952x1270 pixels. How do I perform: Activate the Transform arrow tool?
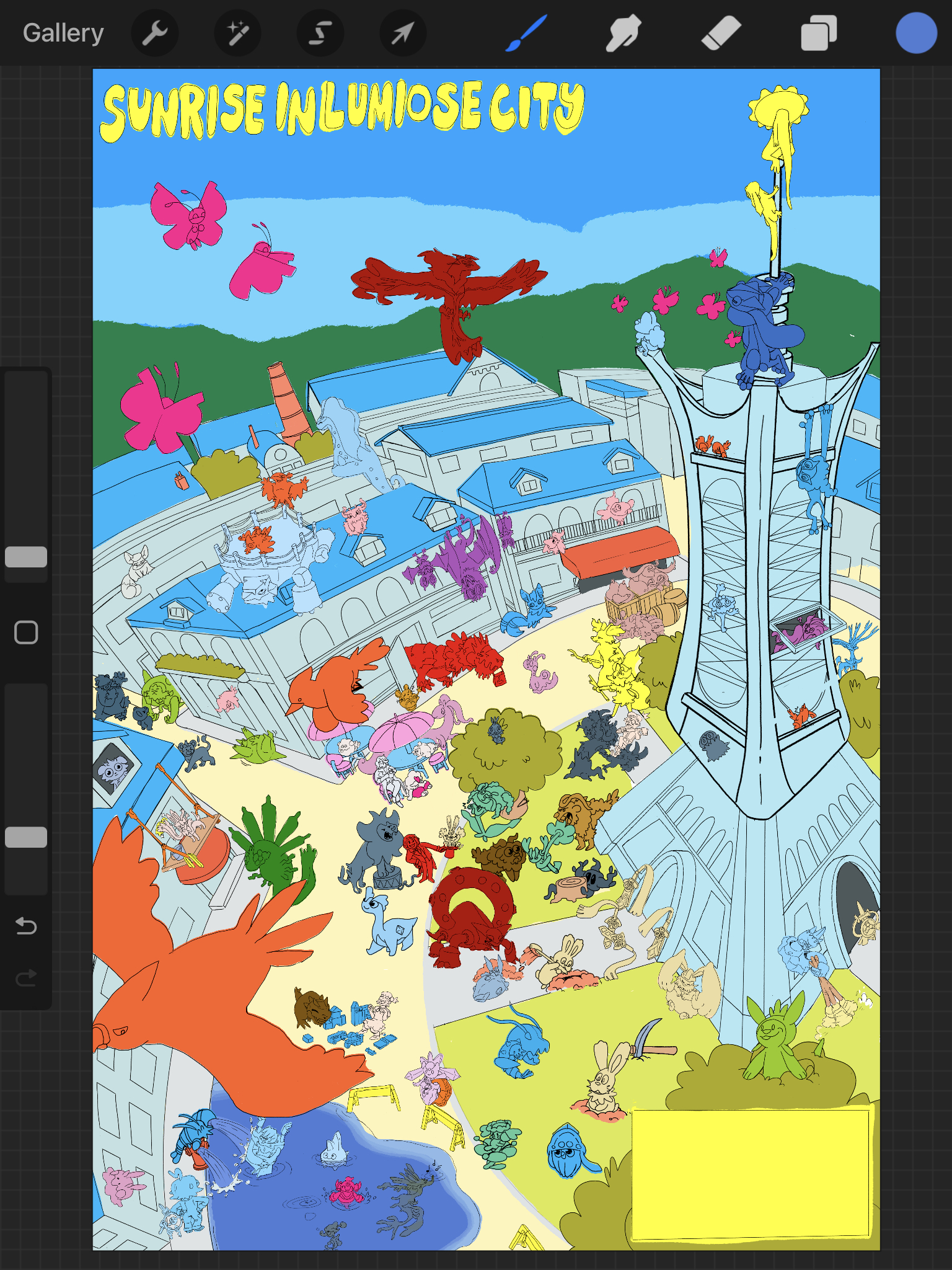coord(402,33)
